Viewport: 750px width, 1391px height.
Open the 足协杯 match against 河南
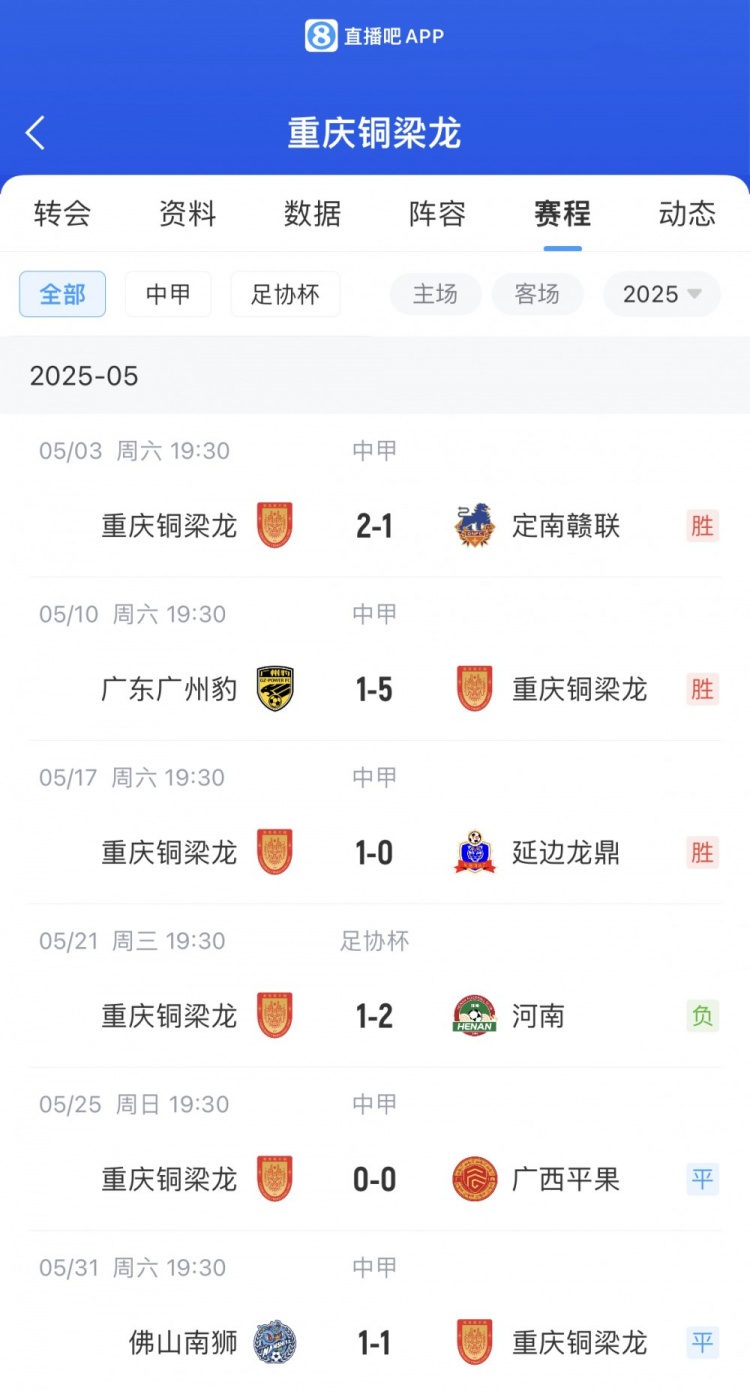(375, 1016)
